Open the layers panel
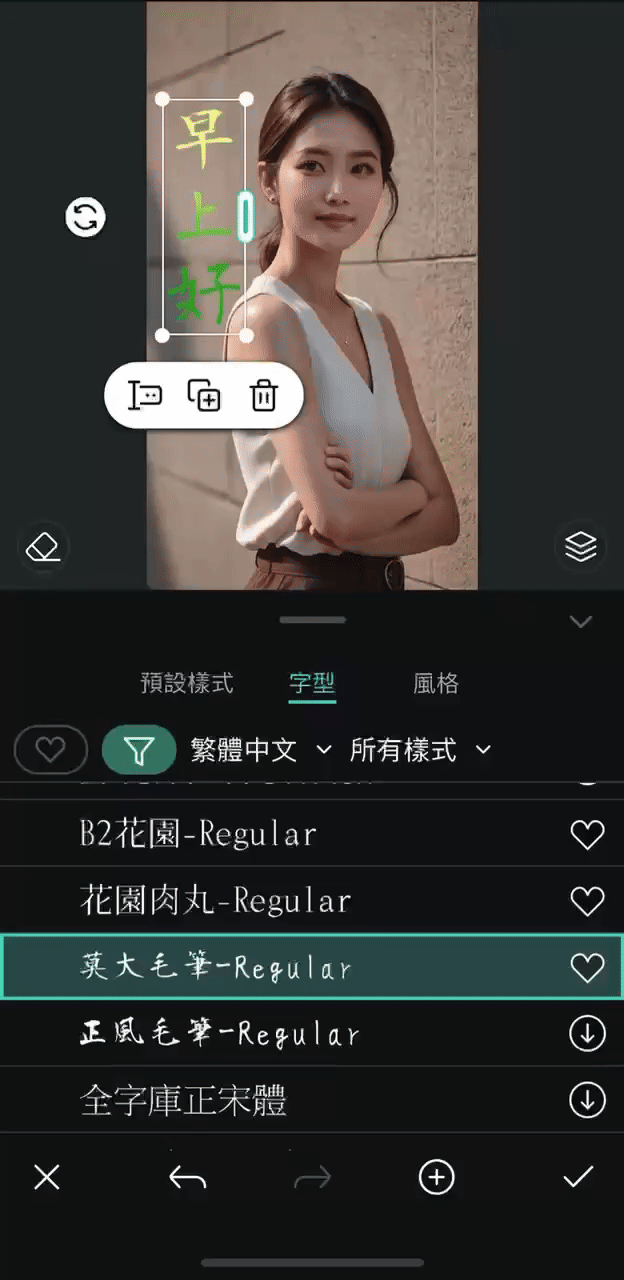Image resolution: width=624 pixels, height=1280 pixels. 580,547
